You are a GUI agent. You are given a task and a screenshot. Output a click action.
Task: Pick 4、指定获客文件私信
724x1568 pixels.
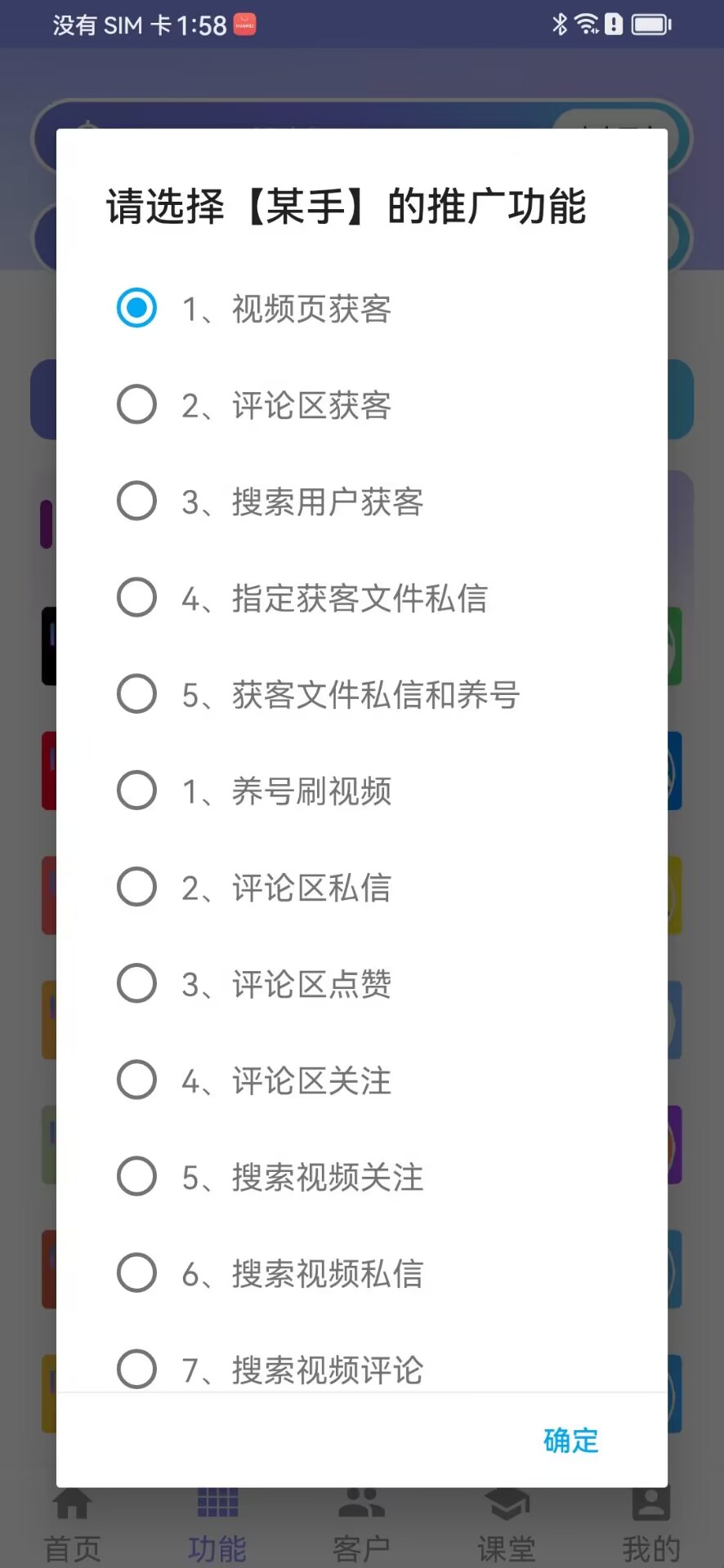tap(137, 597)
